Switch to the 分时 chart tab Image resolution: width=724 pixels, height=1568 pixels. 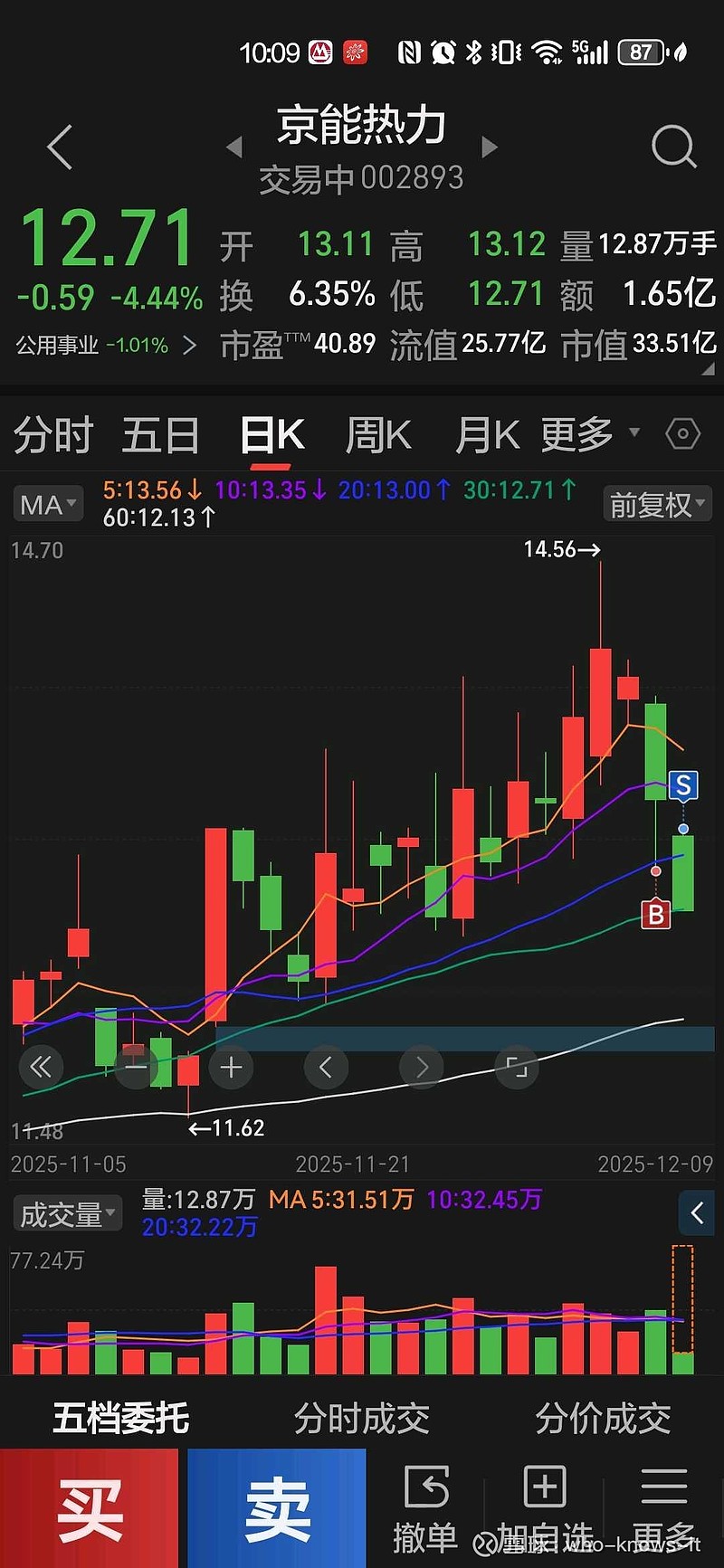pos(53,435)
